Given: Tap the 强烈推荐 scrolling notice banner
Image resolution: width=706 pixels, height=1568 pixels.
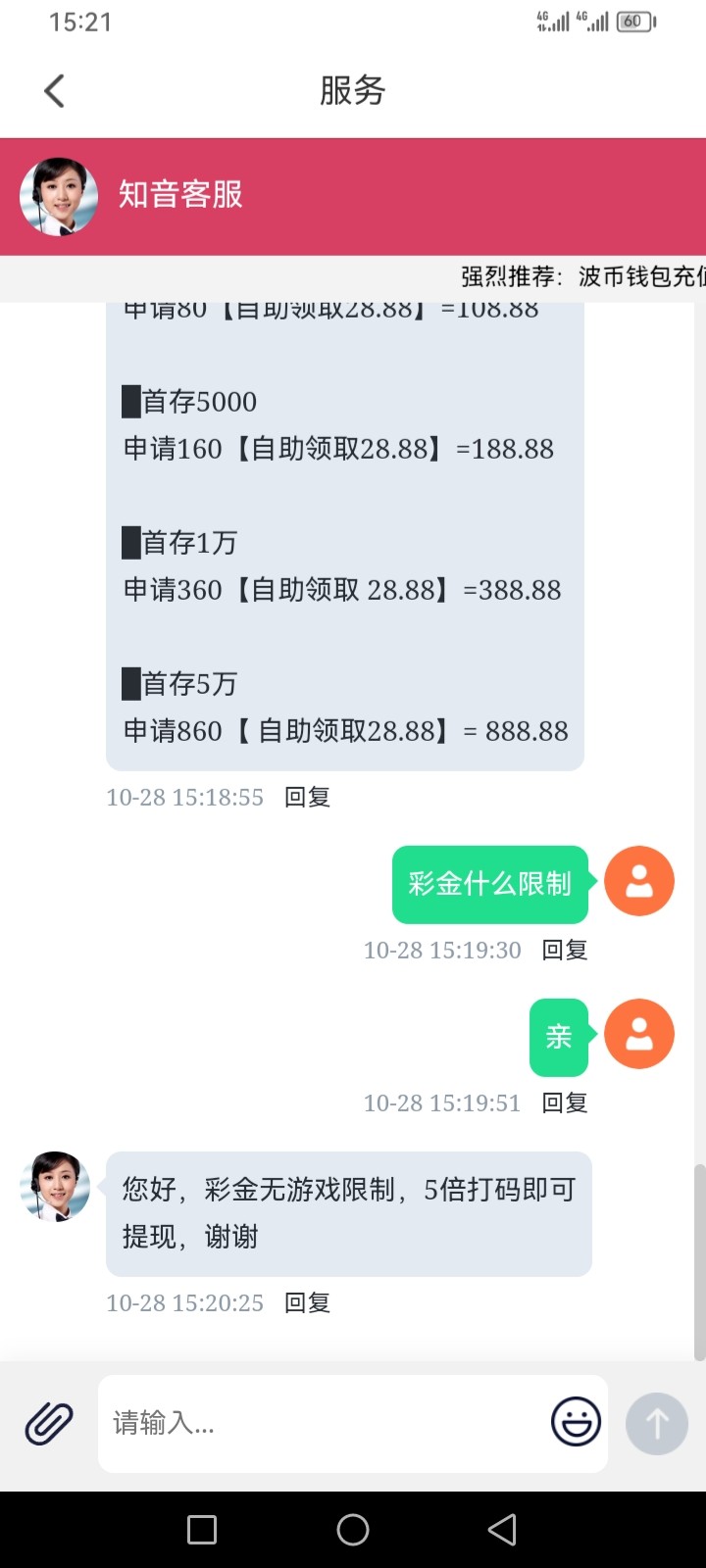Looking at the screenshot, I should click(579, 277).
